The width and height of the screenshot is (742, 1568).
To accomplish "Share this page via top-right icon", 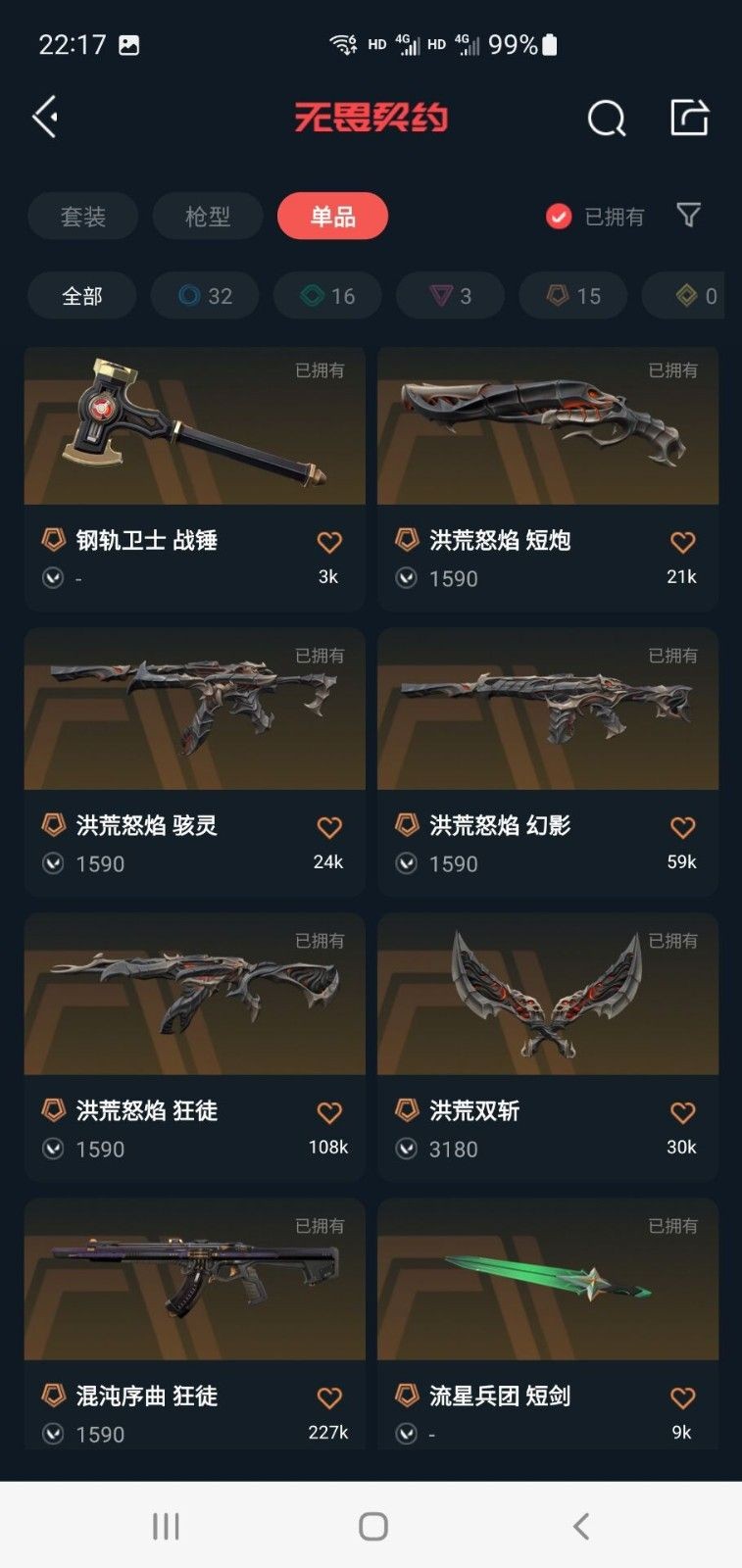I will pyautogui.click(x=689, y=118).
